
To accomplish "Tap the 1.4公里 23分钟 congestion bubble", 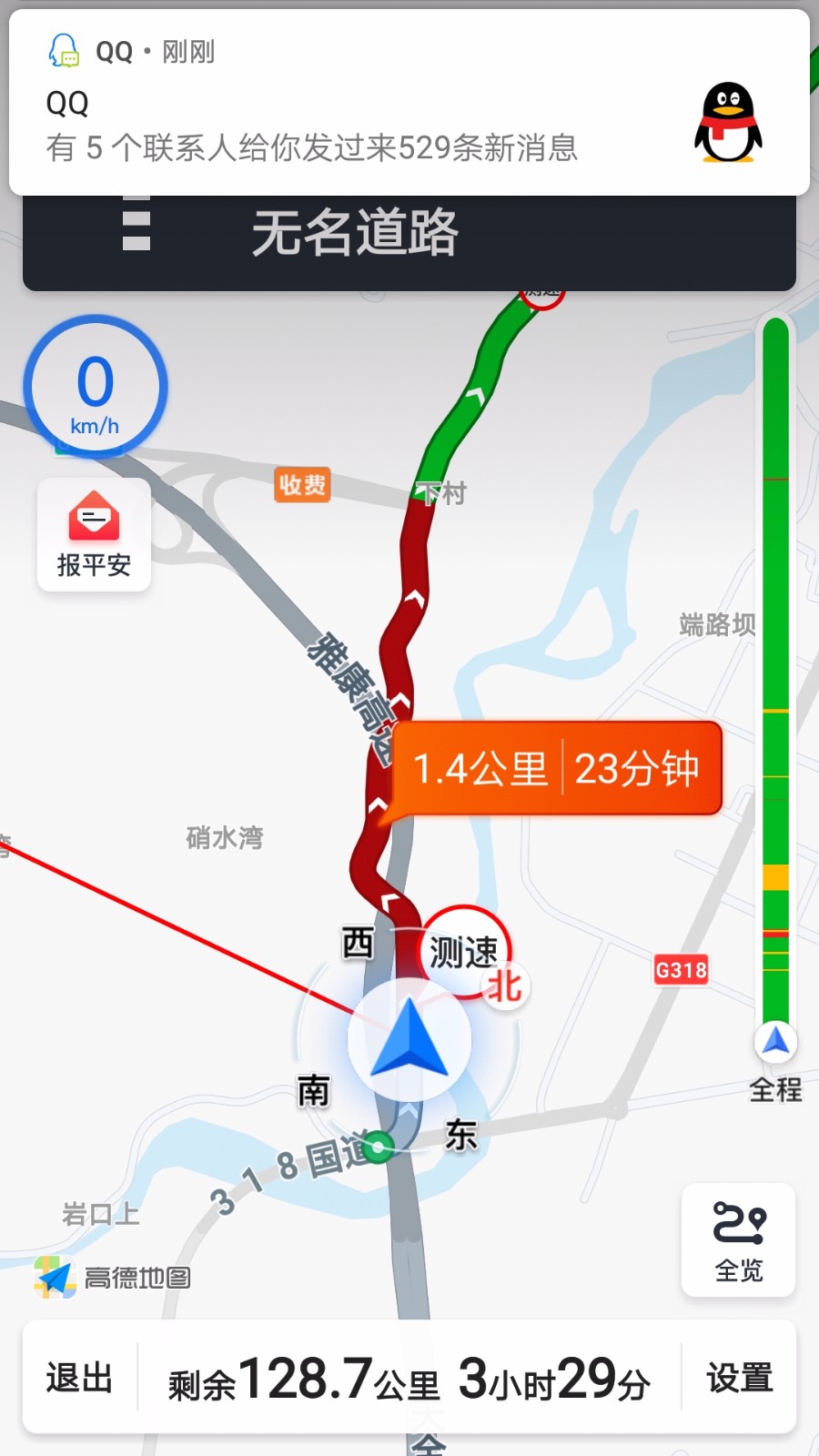I will click(x=555, y=770).
